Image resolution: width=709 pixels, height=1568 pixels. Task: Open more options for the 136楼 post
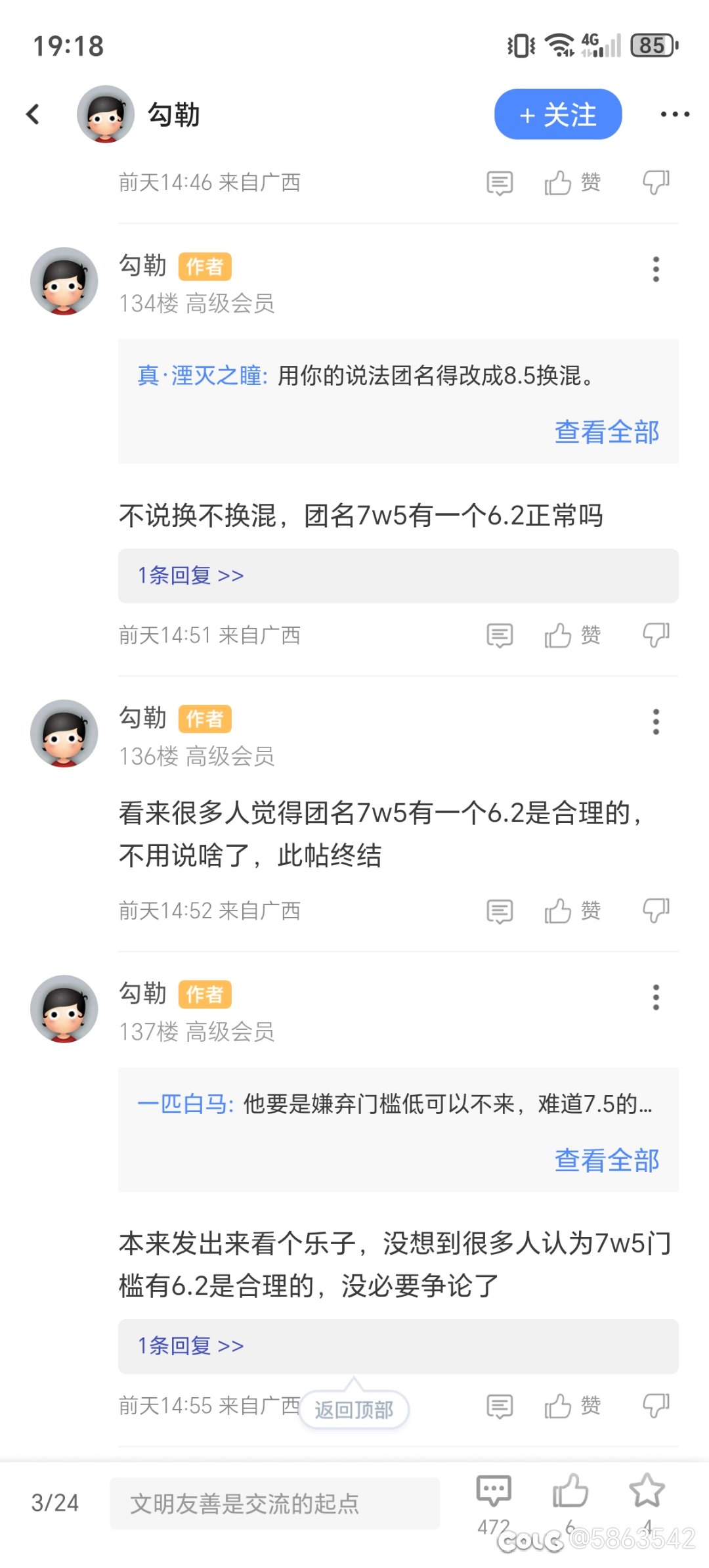click(x=655, y=722)
